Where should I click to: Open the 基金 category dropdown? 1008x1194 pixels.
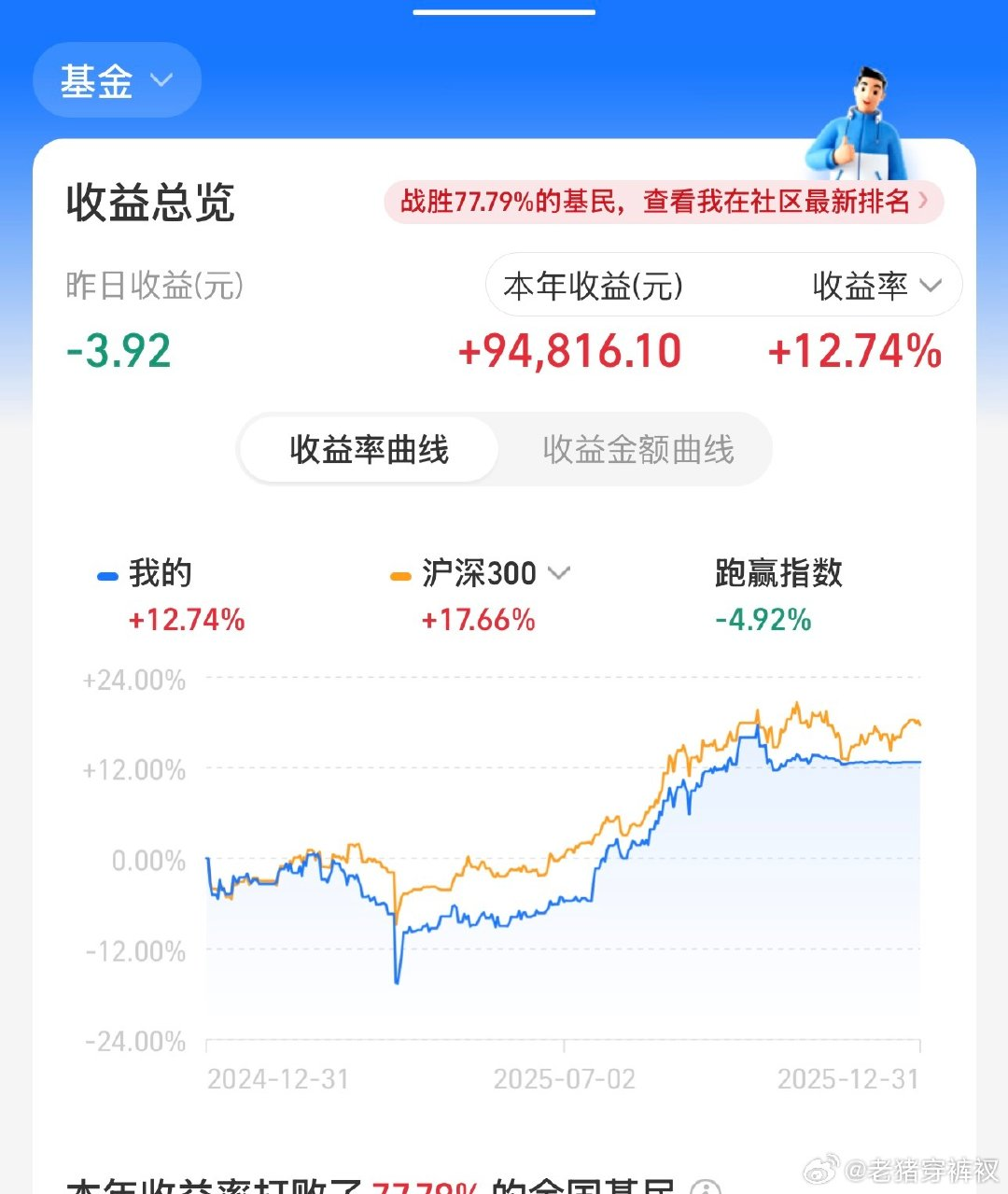[x=117, y=81]
